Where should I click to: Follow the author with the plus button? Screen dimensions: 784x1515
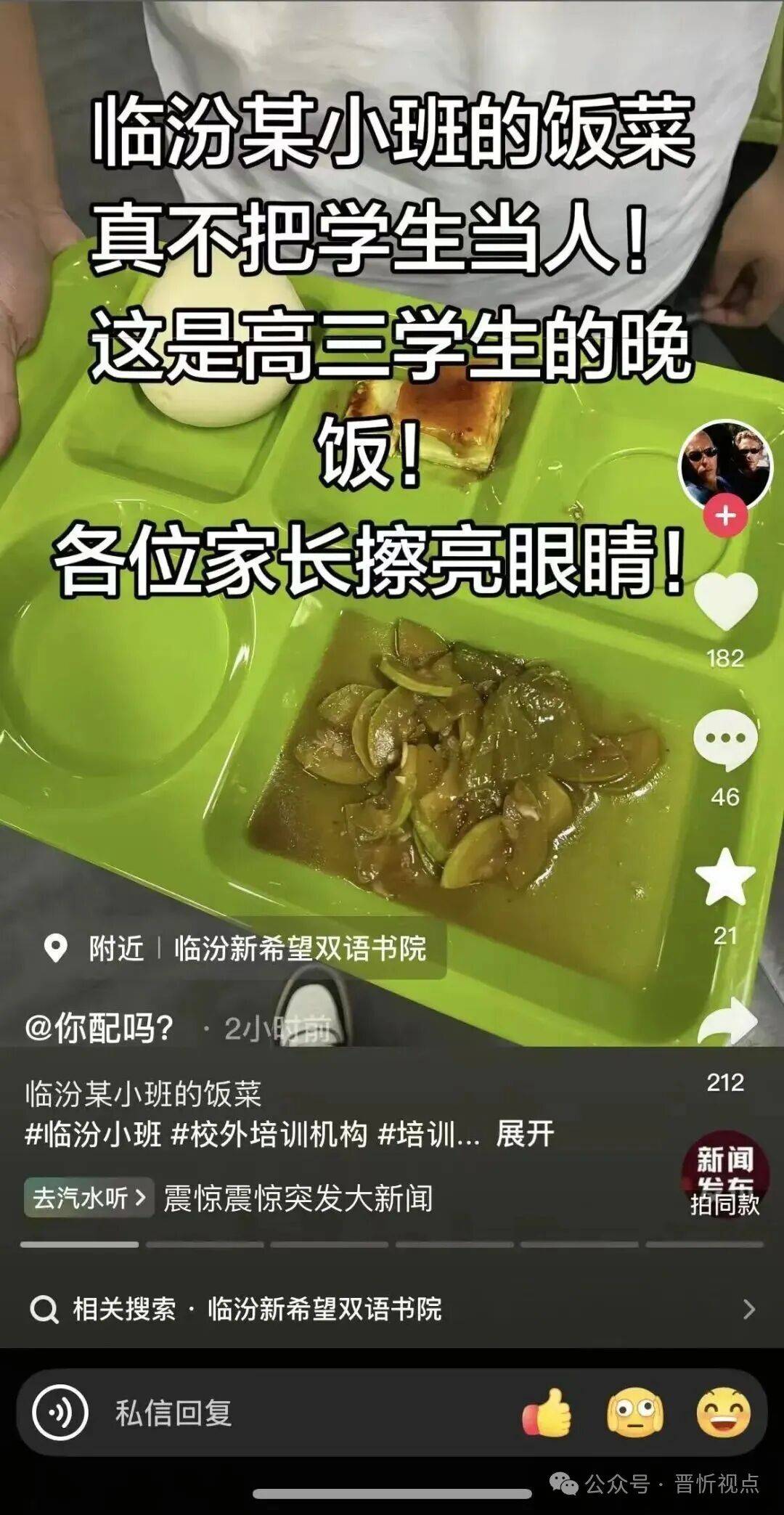click(x=725, y=516)
